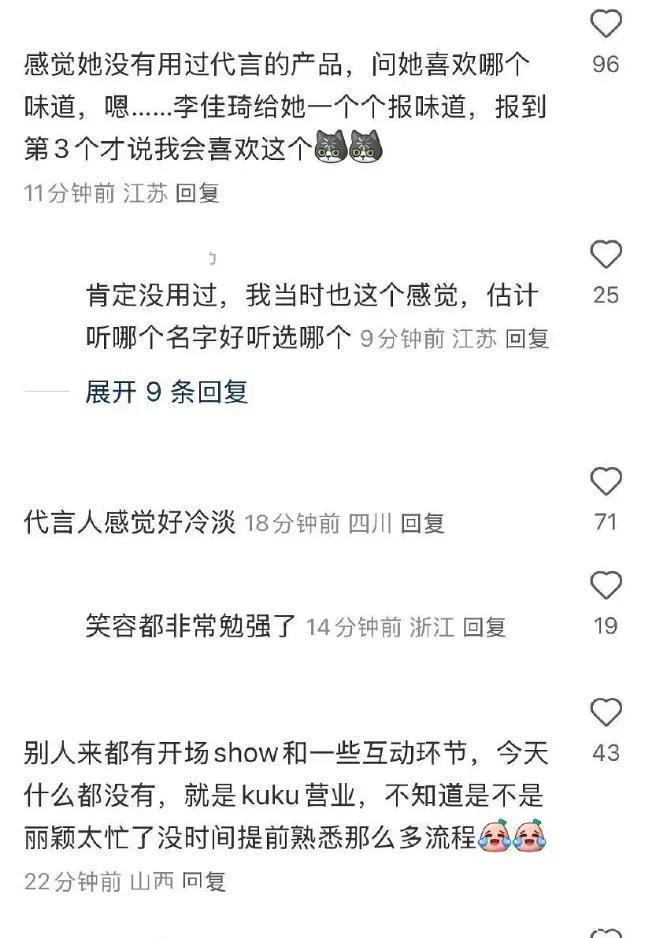Like the comment about 李佳琦 reporting flavors
The image size is (646, 938).
click(606, 24)
